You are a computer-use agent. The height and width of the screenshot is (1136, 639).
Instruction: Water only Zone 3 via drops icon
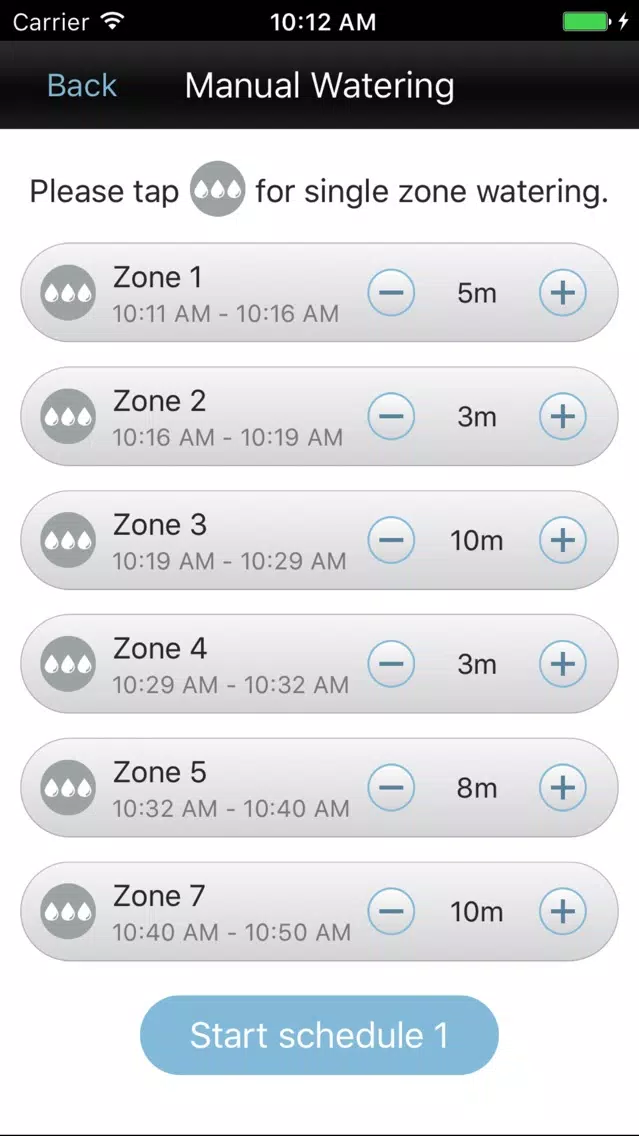pos(68,540)
